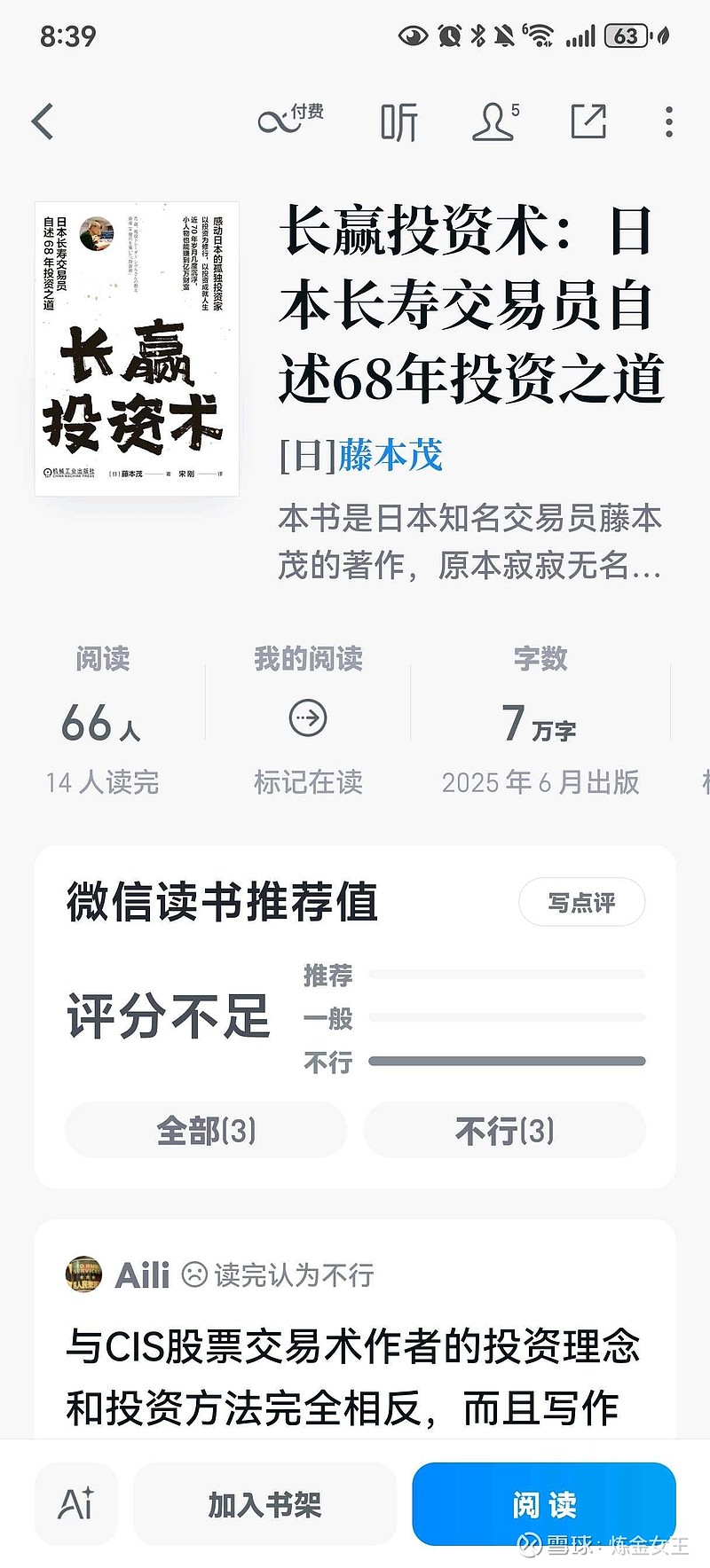Tap 写点评 to write a review
This screenshot has height=1568, width=710.
[x=581, y=902]
